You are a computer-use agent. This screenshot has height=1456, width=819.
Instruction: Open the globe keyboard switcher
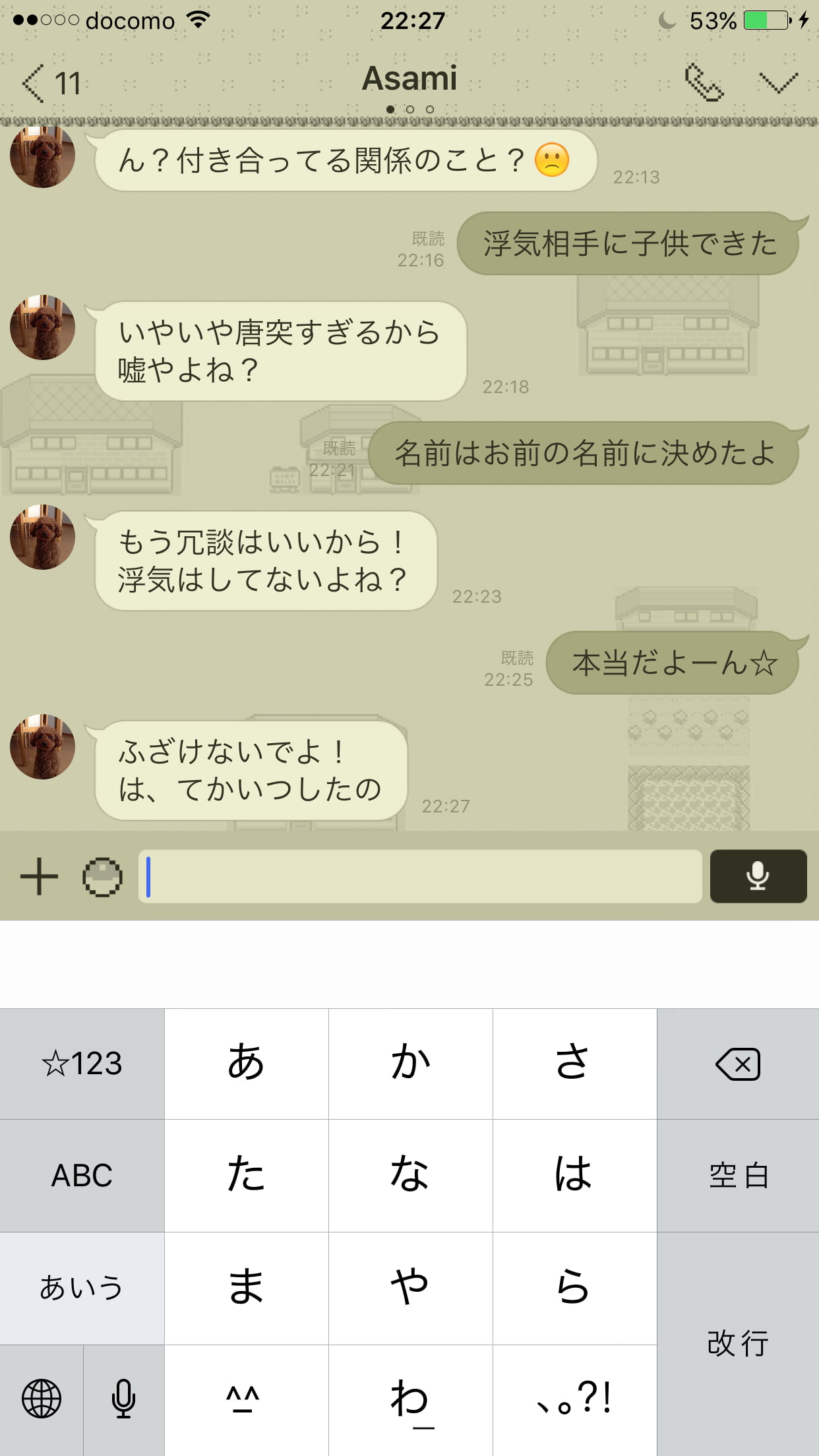tap(42, 1399)
